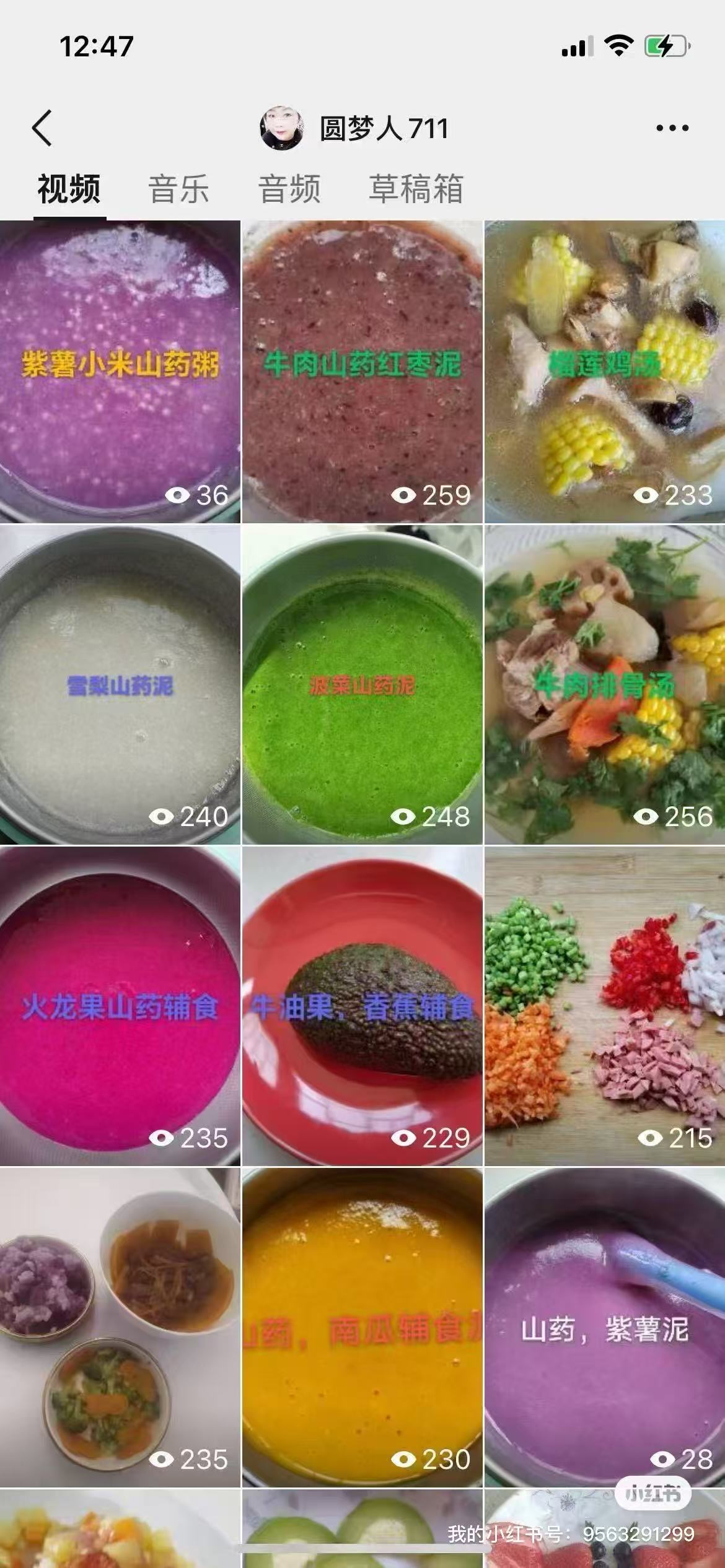The height and width of the screenshot is (1568, 725).
Task: Play the 山药，南瓜辅食 video
Action: [x=362, y=1327]
